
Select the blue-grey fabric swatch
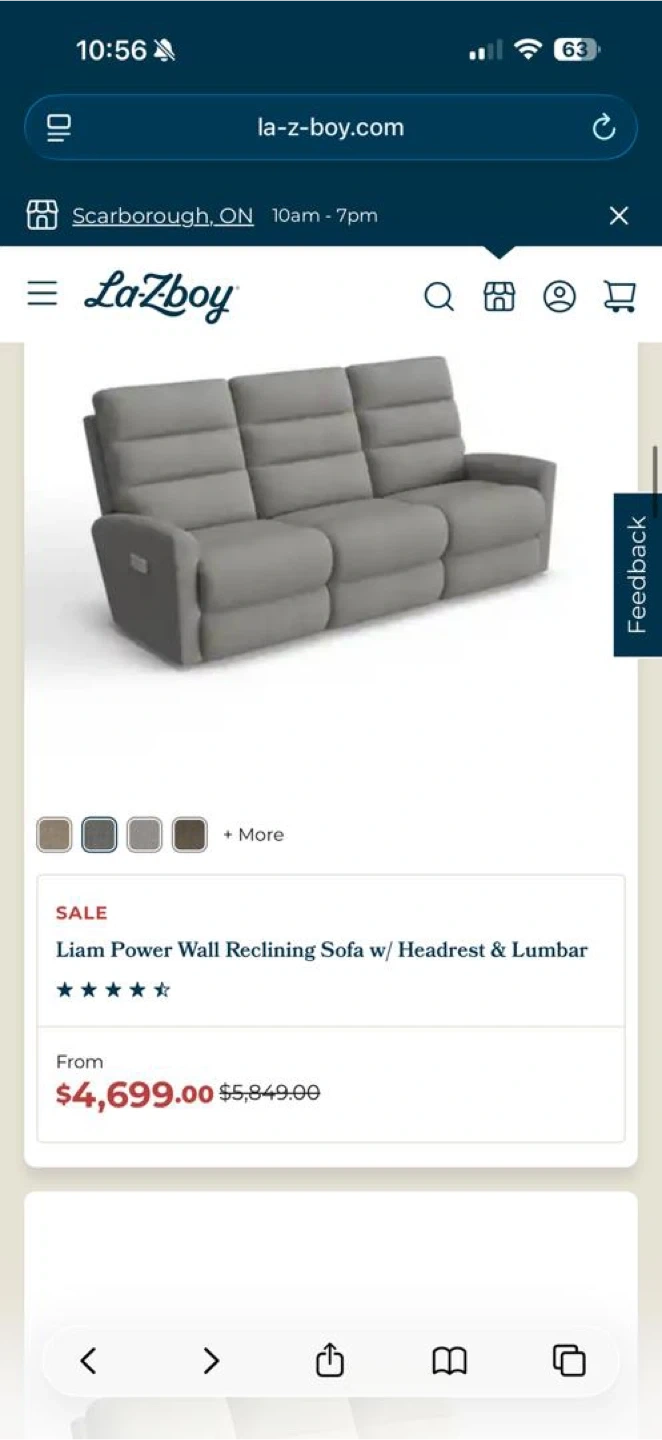click(99, 834)
